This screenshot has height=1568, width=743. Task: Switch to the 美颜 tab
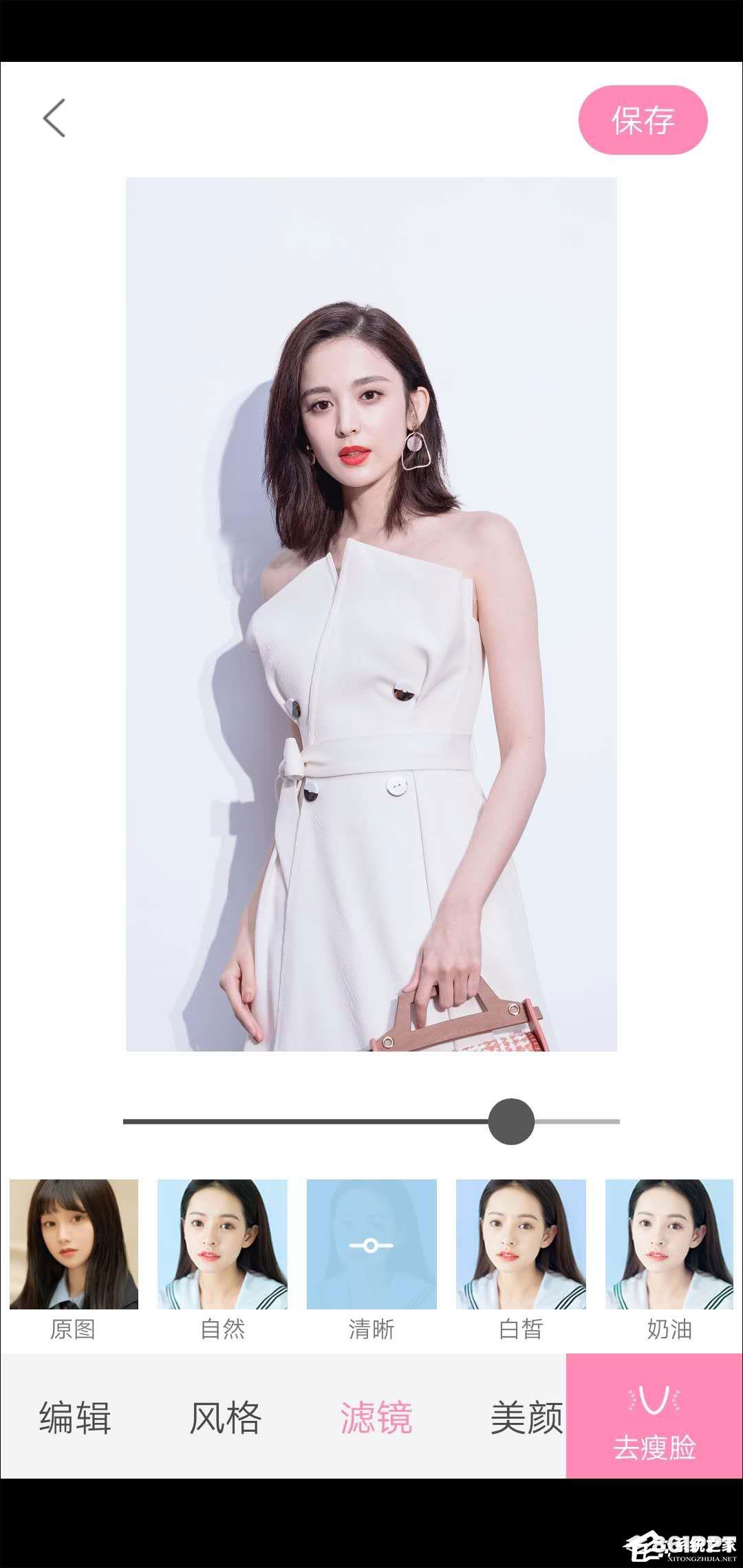pyautogui.click(x=526, y=1417)
